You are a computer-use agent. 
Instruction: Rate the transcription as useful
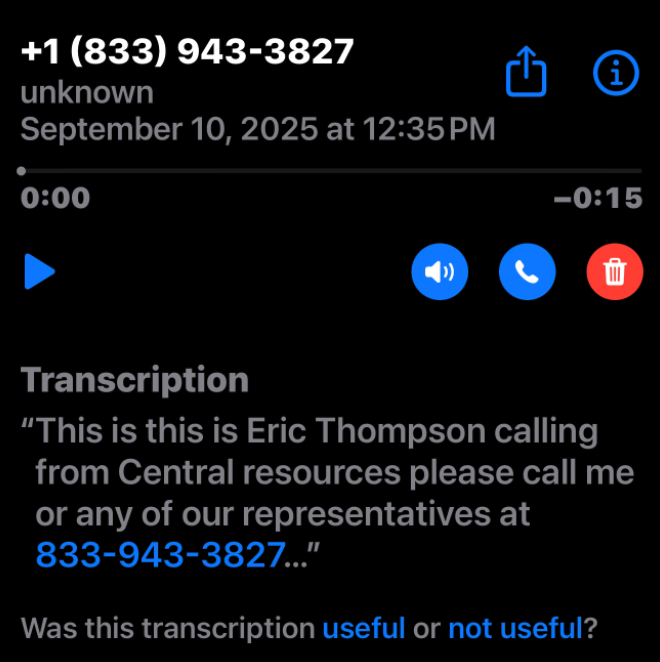pos(363,629)
